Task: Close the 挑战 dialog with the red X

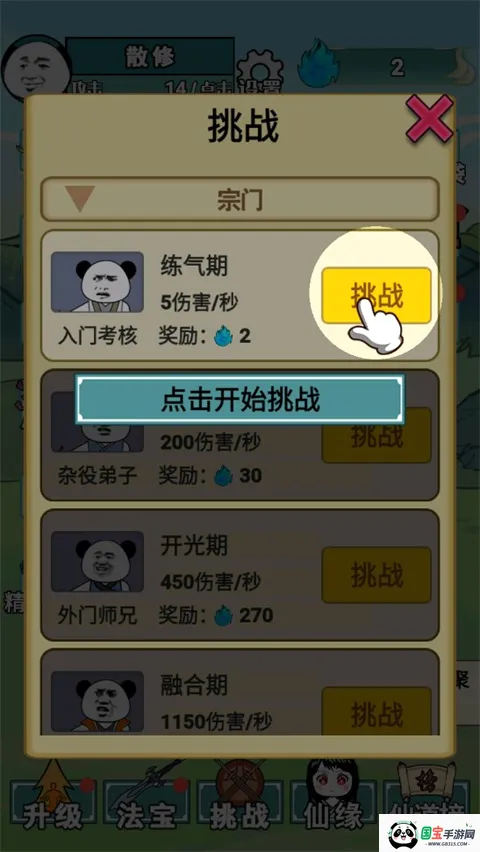Action: click(429, 118)
